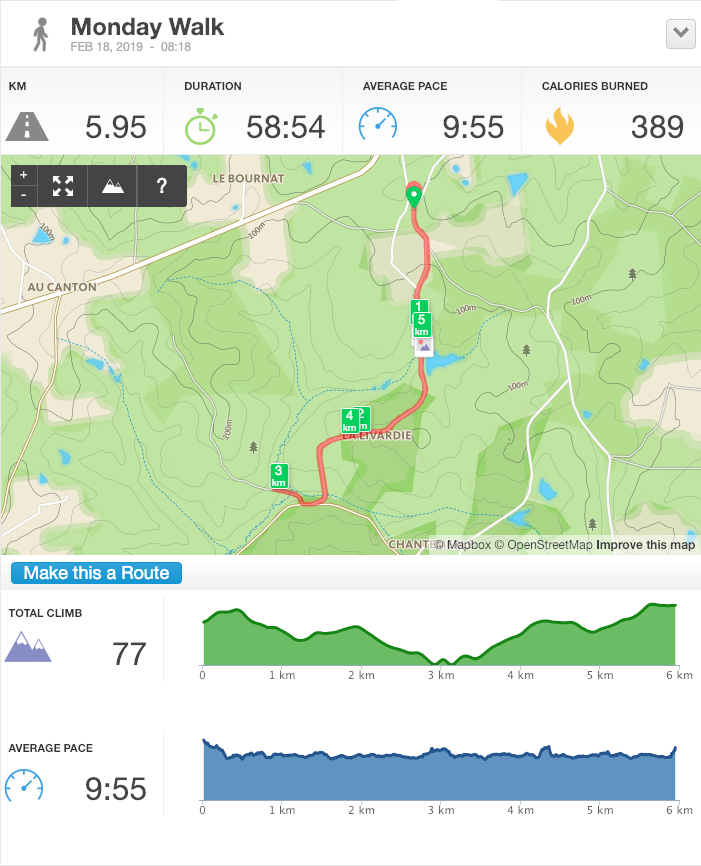Open the Improve this map link
Viewport: 701px width, 866px height.
tap(645, 545)
